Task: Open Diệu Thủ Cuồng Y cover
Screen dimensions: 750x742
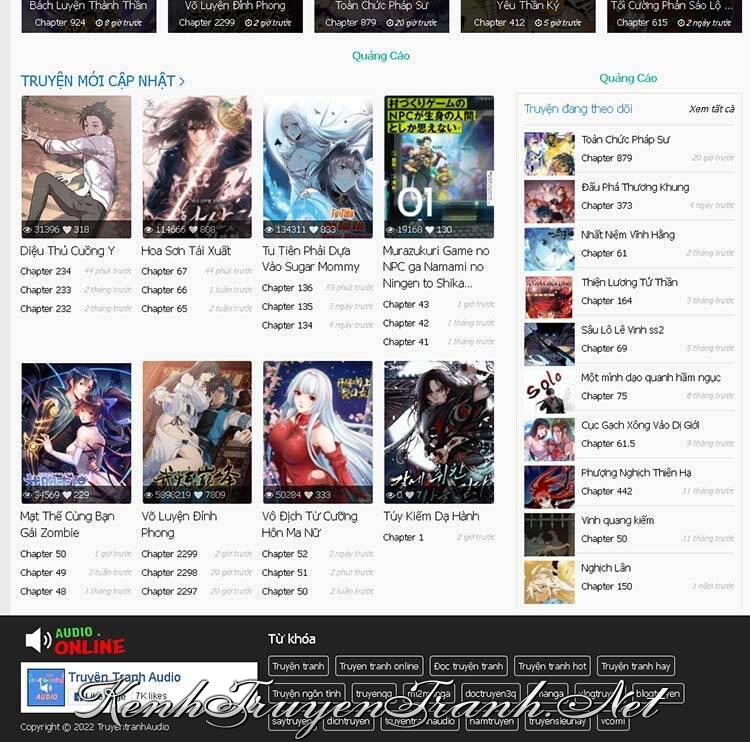Action: coord(76,166)
